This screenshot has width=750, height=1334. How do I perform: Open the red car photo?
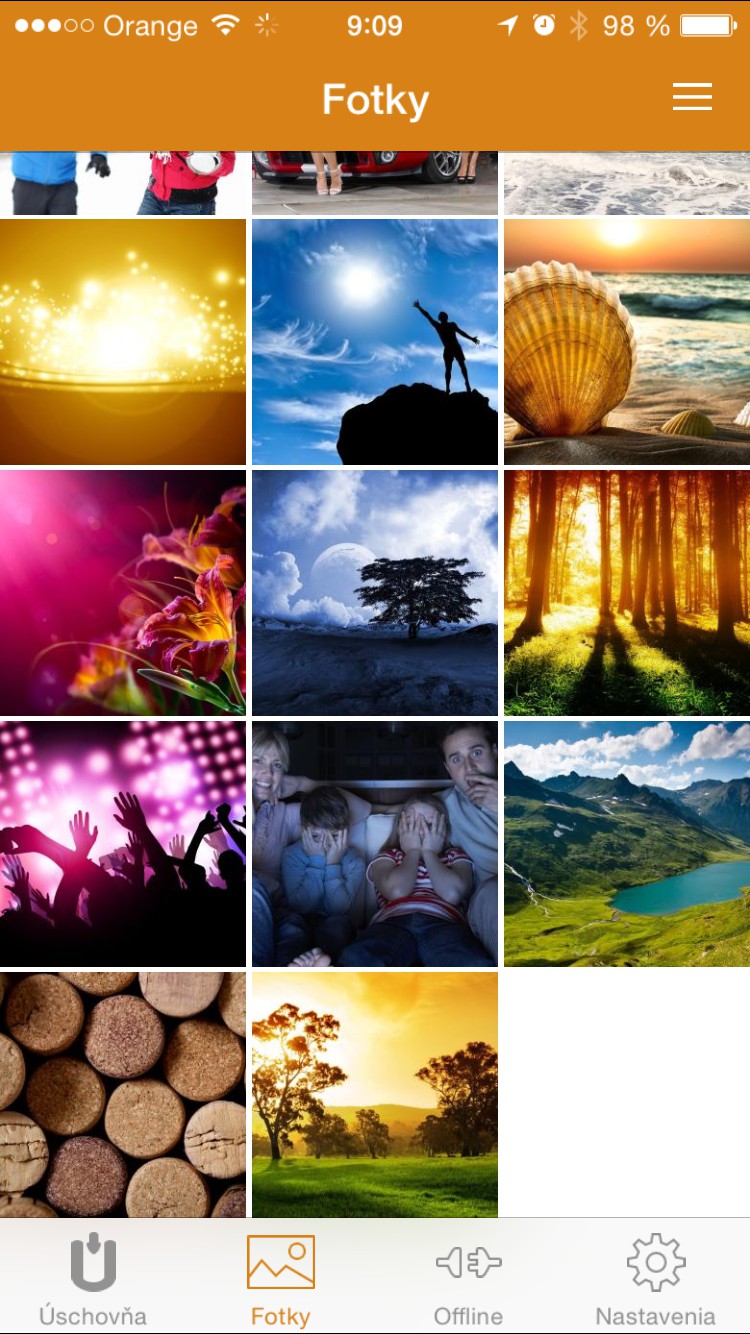pos(375,183)
